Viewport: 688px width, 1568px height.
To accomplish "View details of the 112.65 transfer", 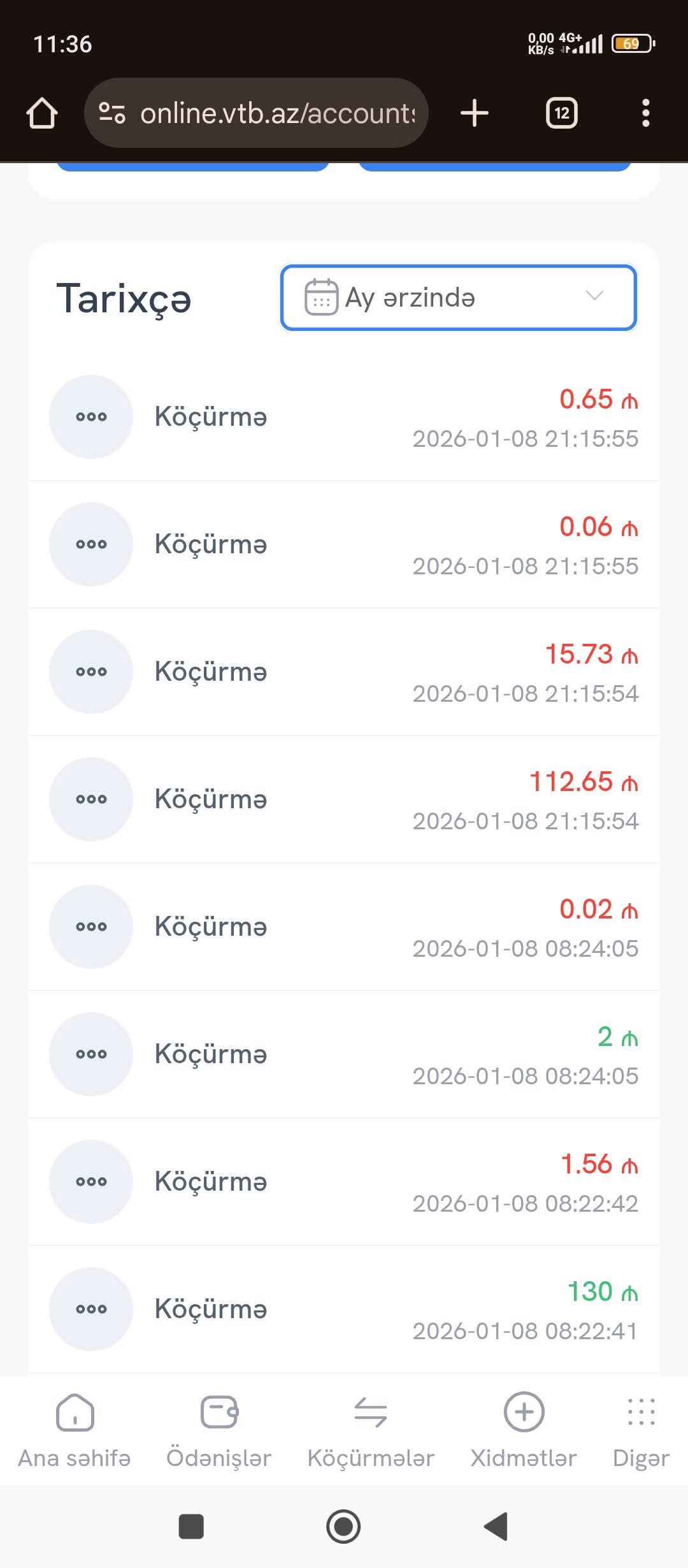I will click(x=344, y=799).
